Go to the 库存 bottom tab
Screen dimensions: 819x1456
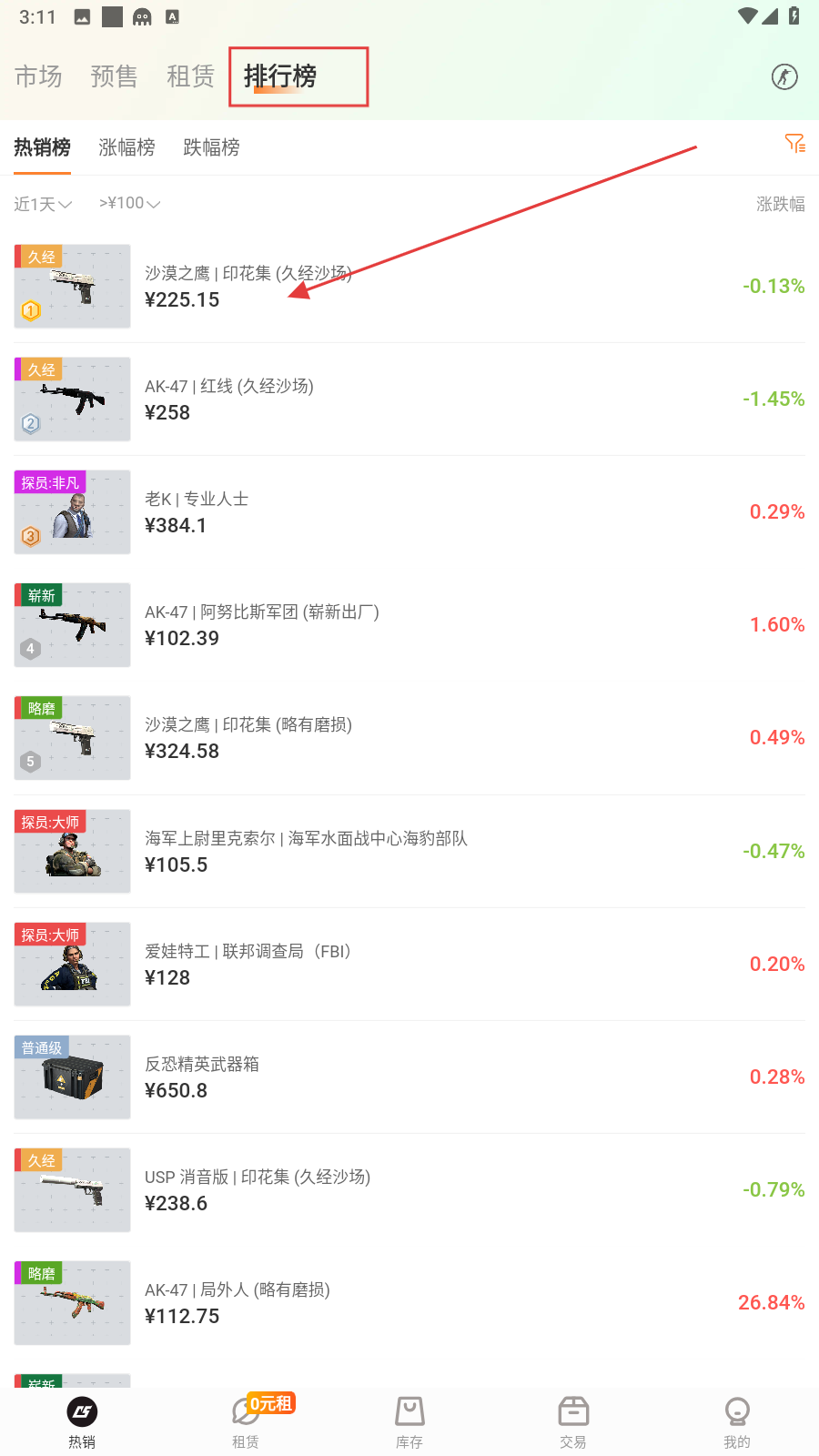click(409, 1422)
